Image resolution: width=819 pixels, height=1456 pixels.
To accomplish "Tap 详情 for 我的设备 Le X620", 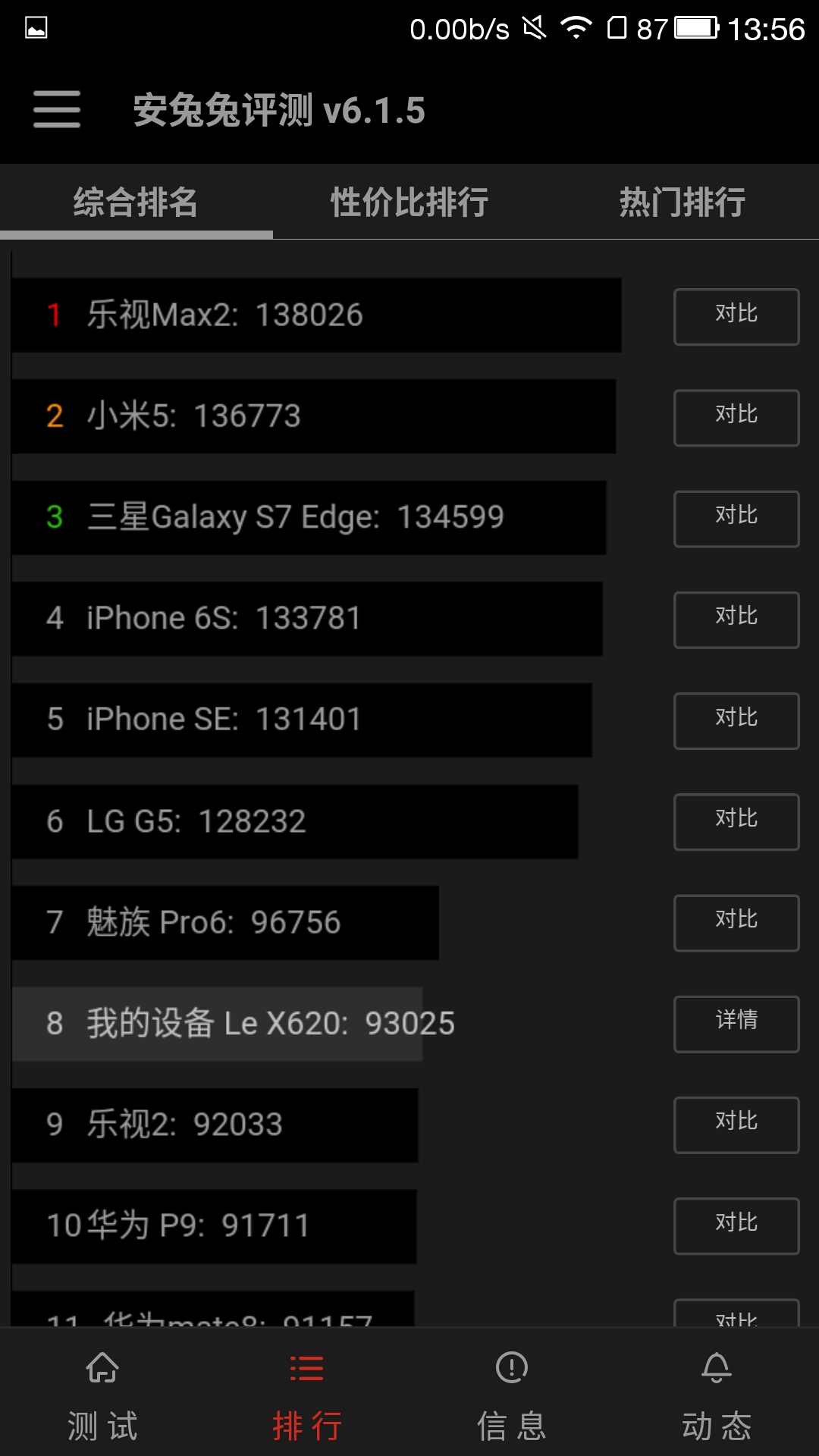I will pos(736,1024).
